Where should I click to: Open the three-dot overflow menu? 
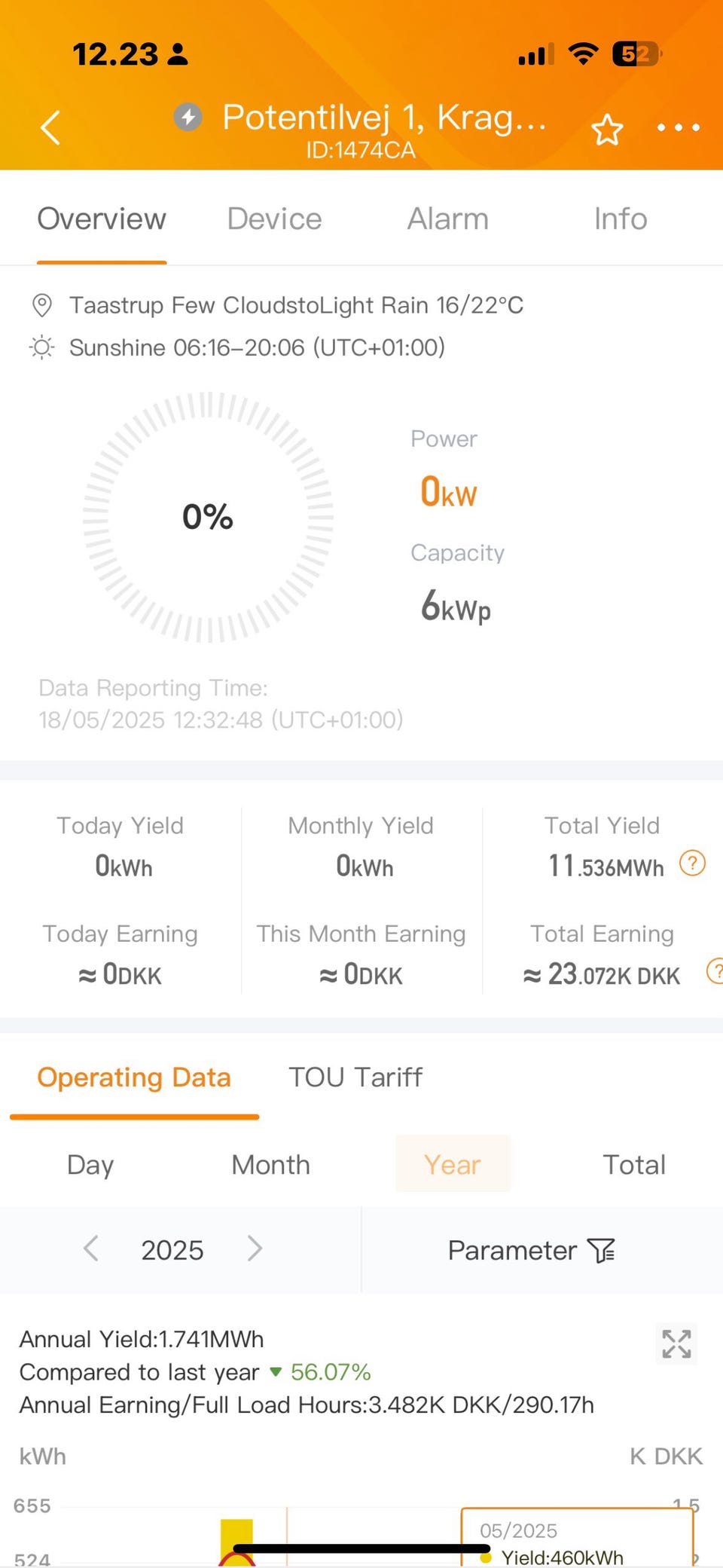[x=678, y=128]
